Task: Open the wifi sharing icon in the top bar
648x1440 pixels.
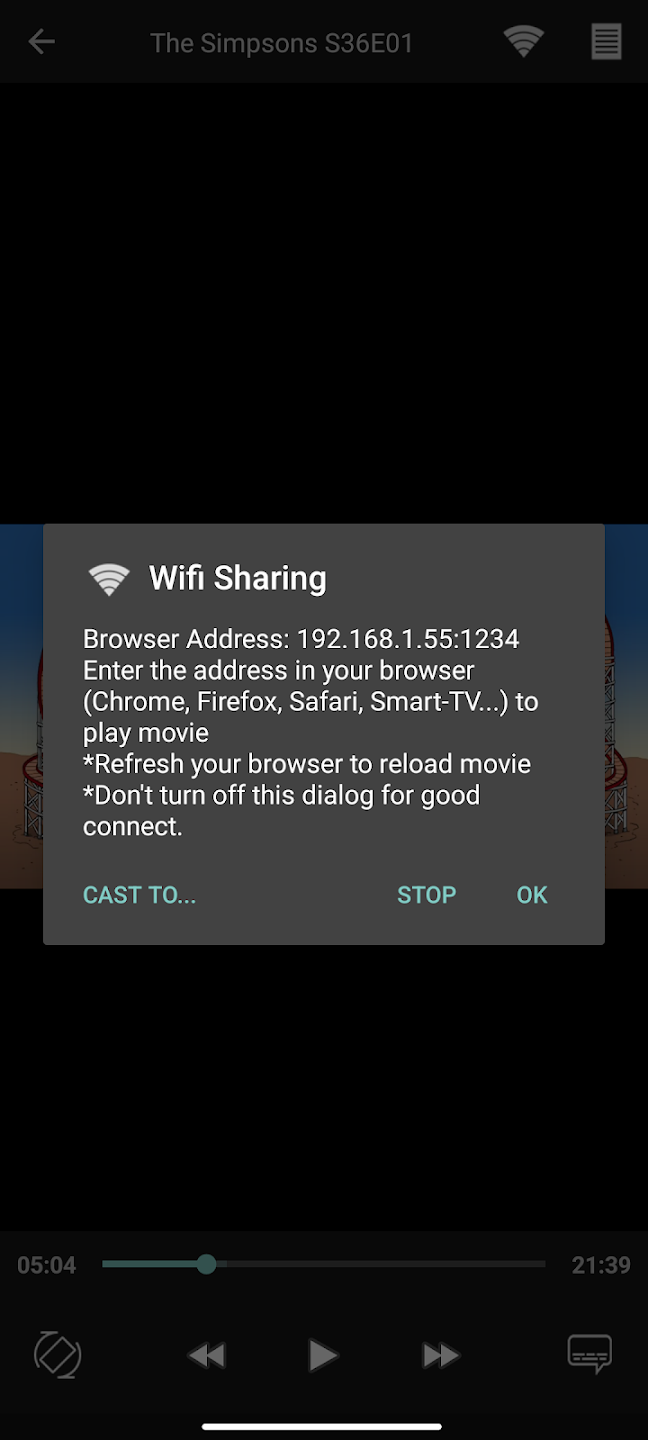Action: pos(523,42)
